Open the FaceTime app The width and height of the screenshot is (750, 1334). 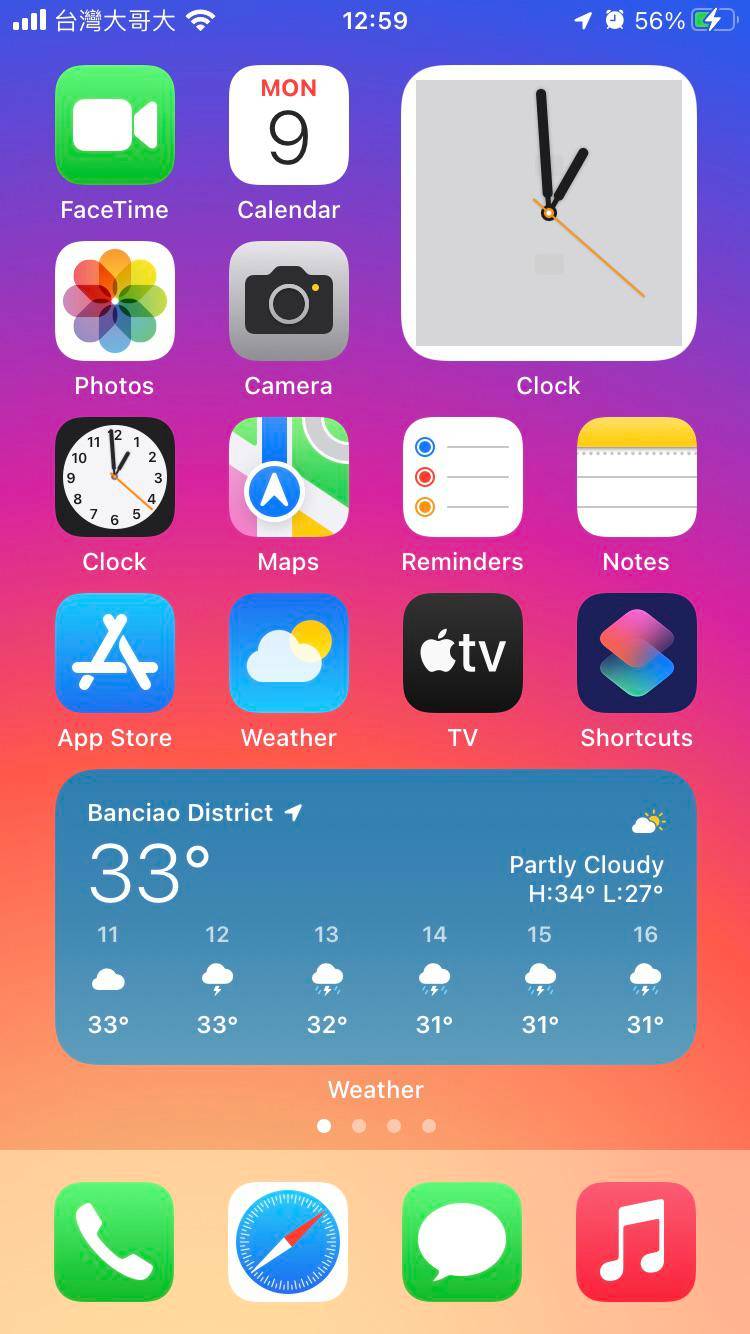pyautogui.click(x=114, y=123)
